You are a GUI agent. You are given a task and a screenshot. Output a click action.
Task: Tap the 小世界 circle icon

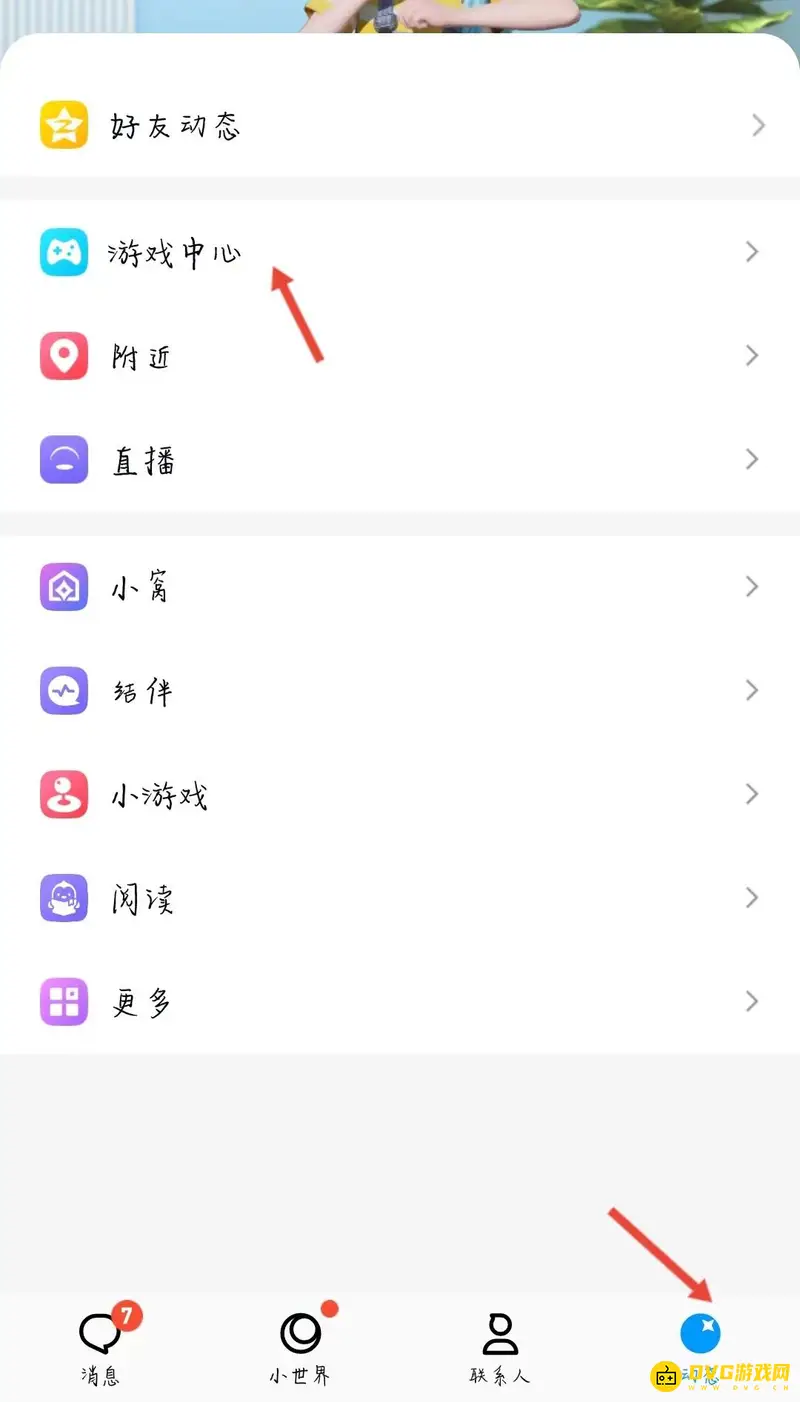pyautogui.click(x=299, y=1333)
